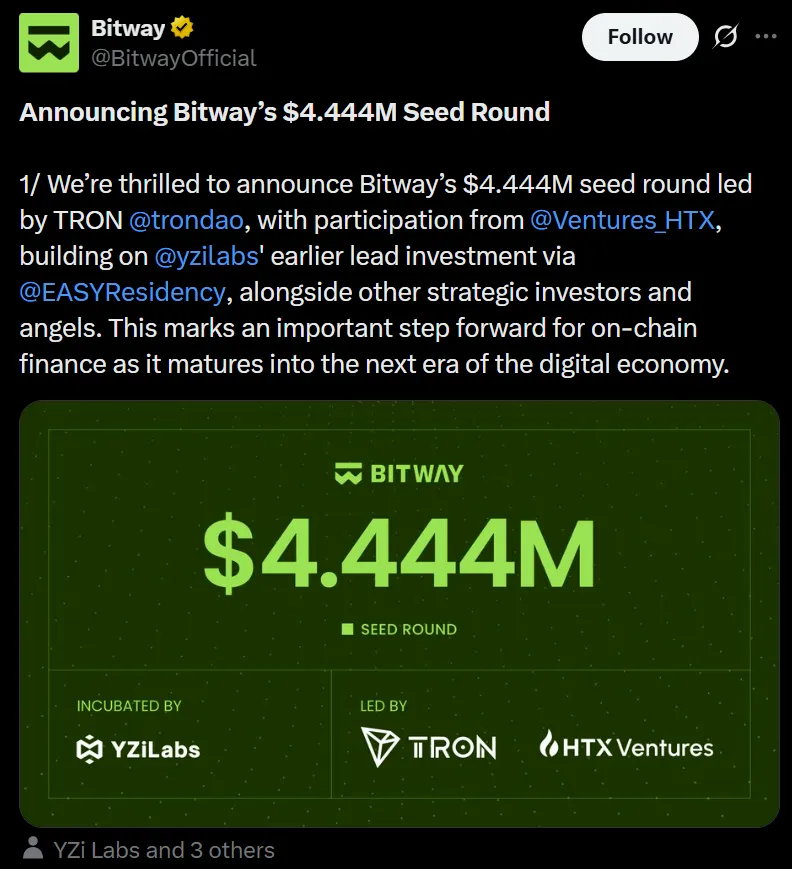Go to the @EASYResidency profile
Viewport: 792px width, 869px height.
122,293
